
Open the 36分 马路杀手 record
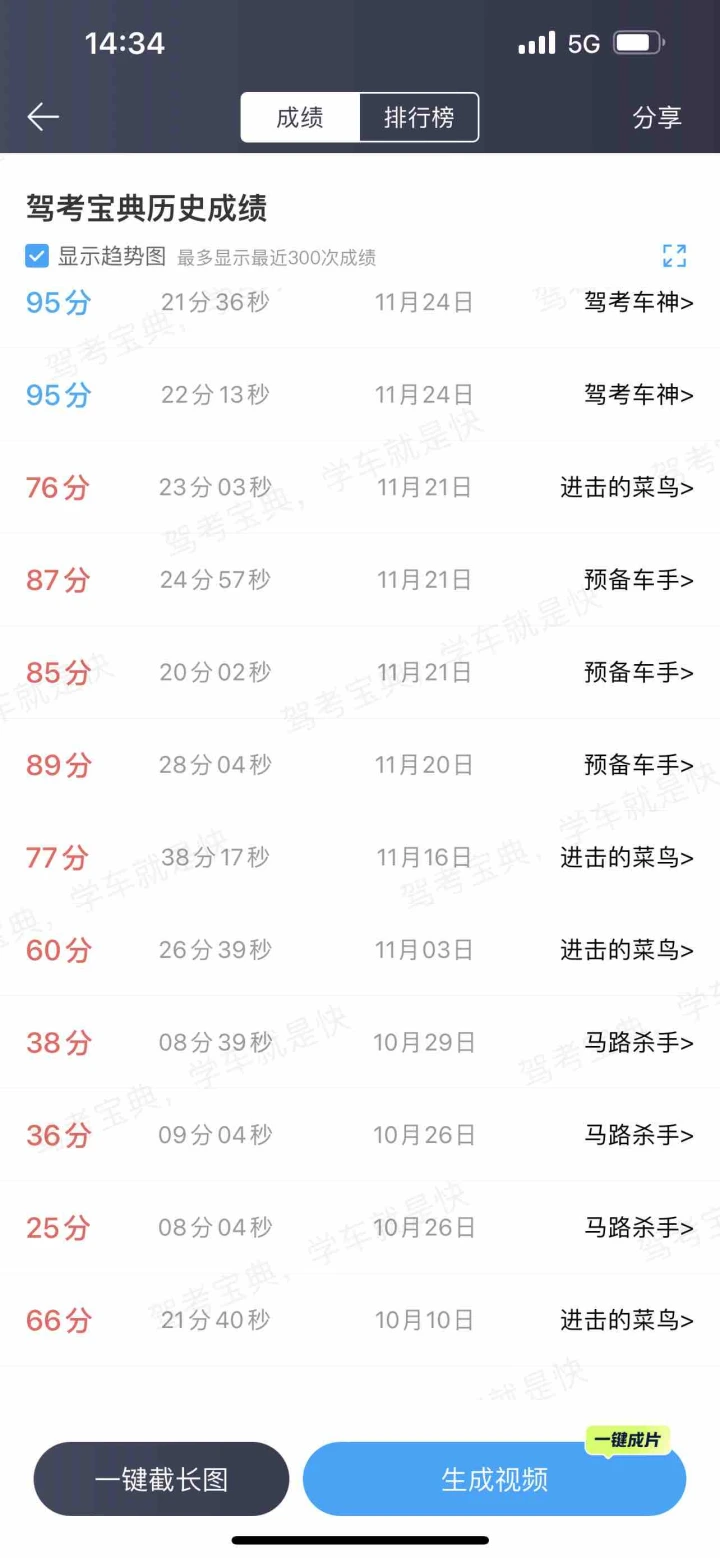(360, 1135)
